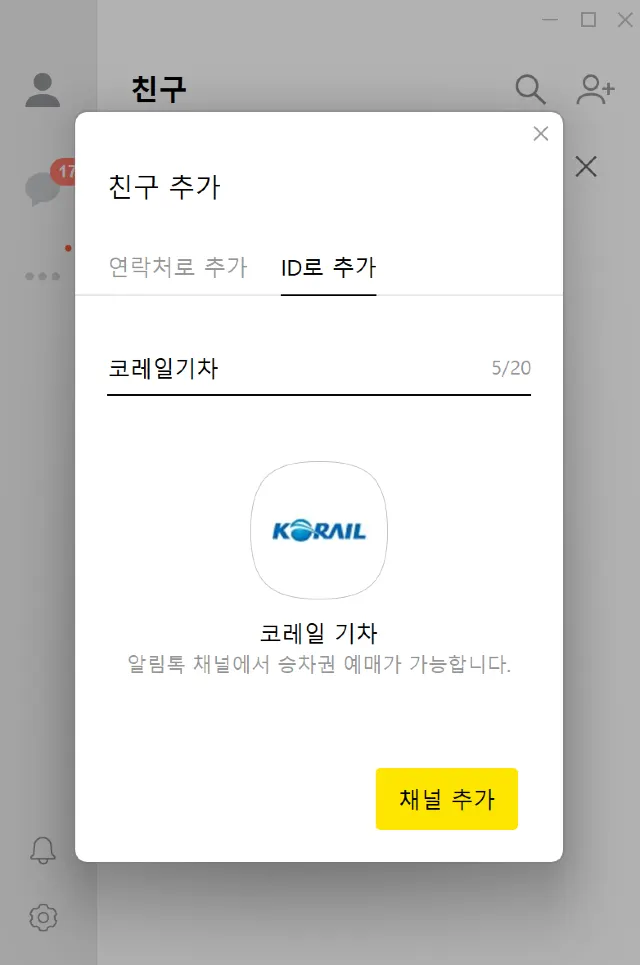Tap the ID input field with 코레일기차

[319, 369]
